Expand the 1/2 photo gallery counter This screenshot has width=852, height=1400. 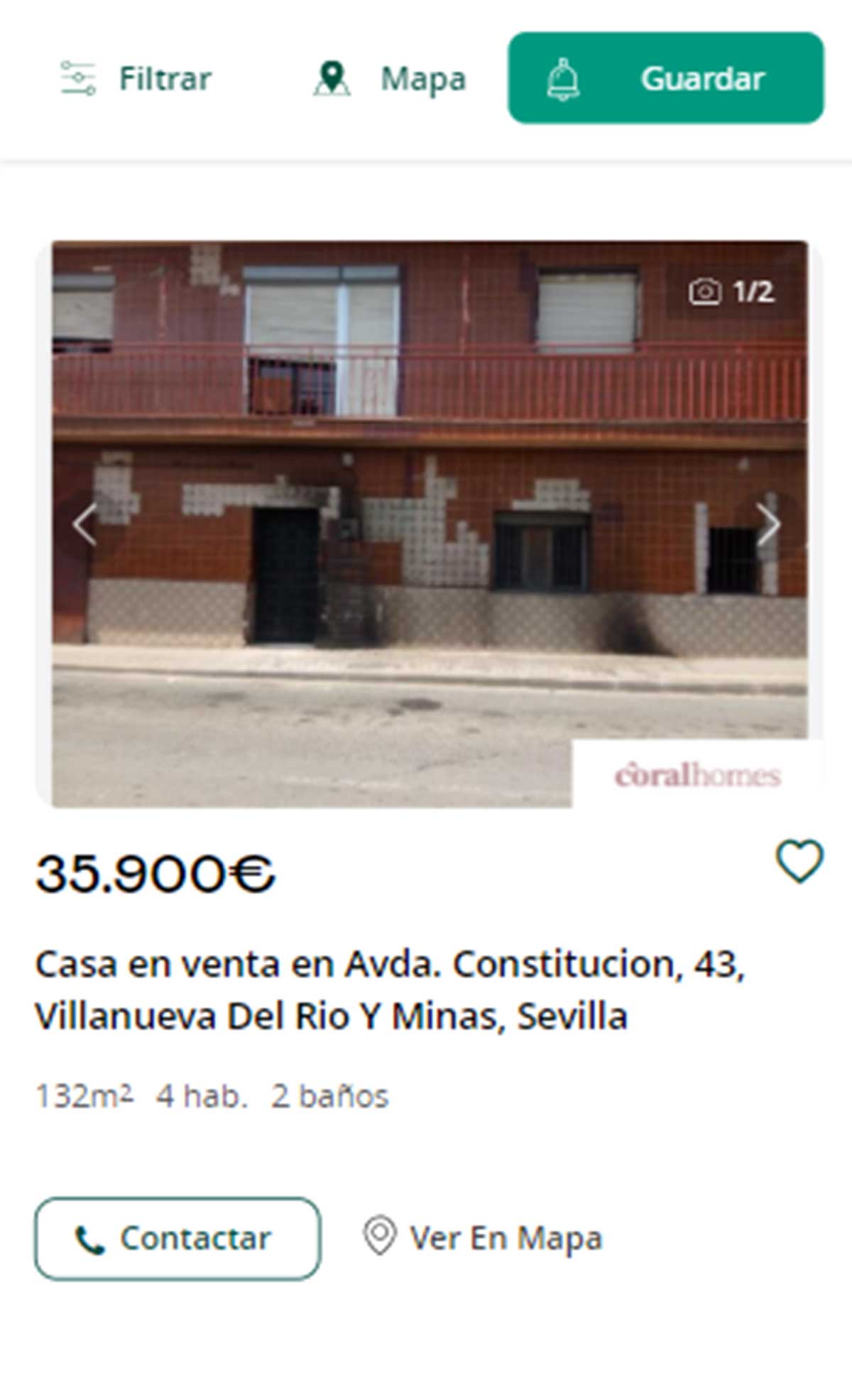click(x=754, y=290)
